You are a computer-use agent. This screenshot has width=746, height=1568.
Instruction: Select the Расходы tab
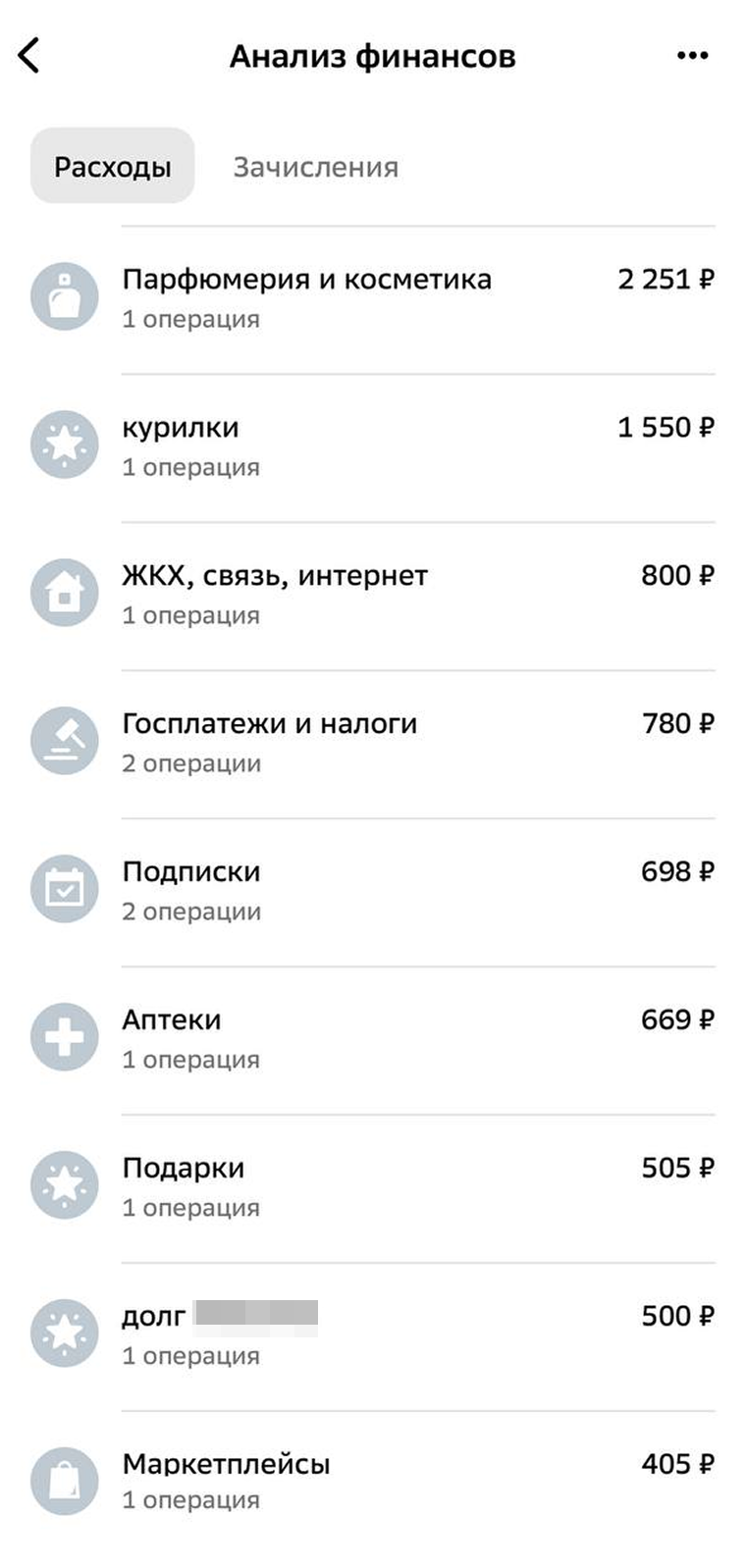(x=113, y=166)
